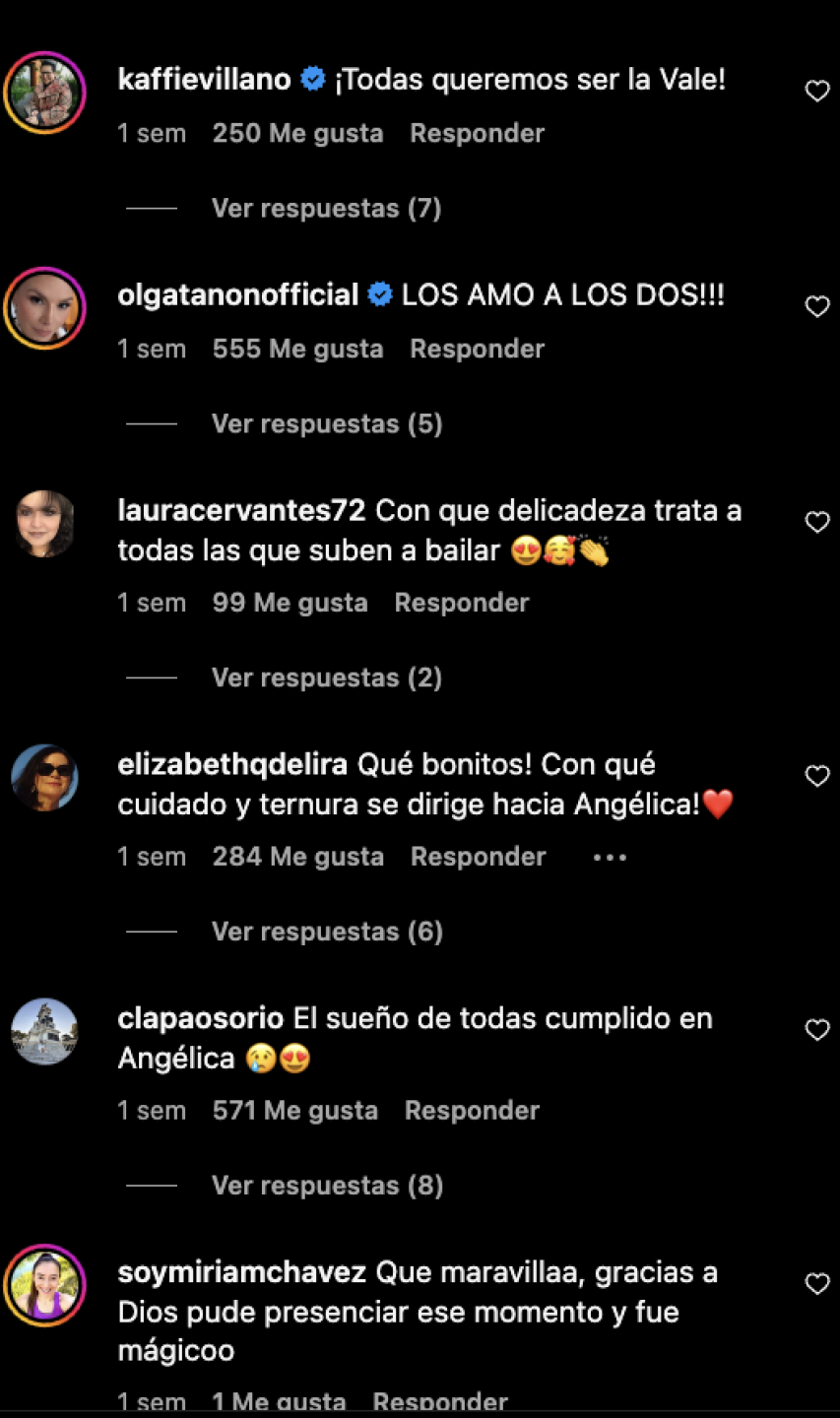
Task: Click the verified badge next to olgatanonofficial
Action: point(379,293)
